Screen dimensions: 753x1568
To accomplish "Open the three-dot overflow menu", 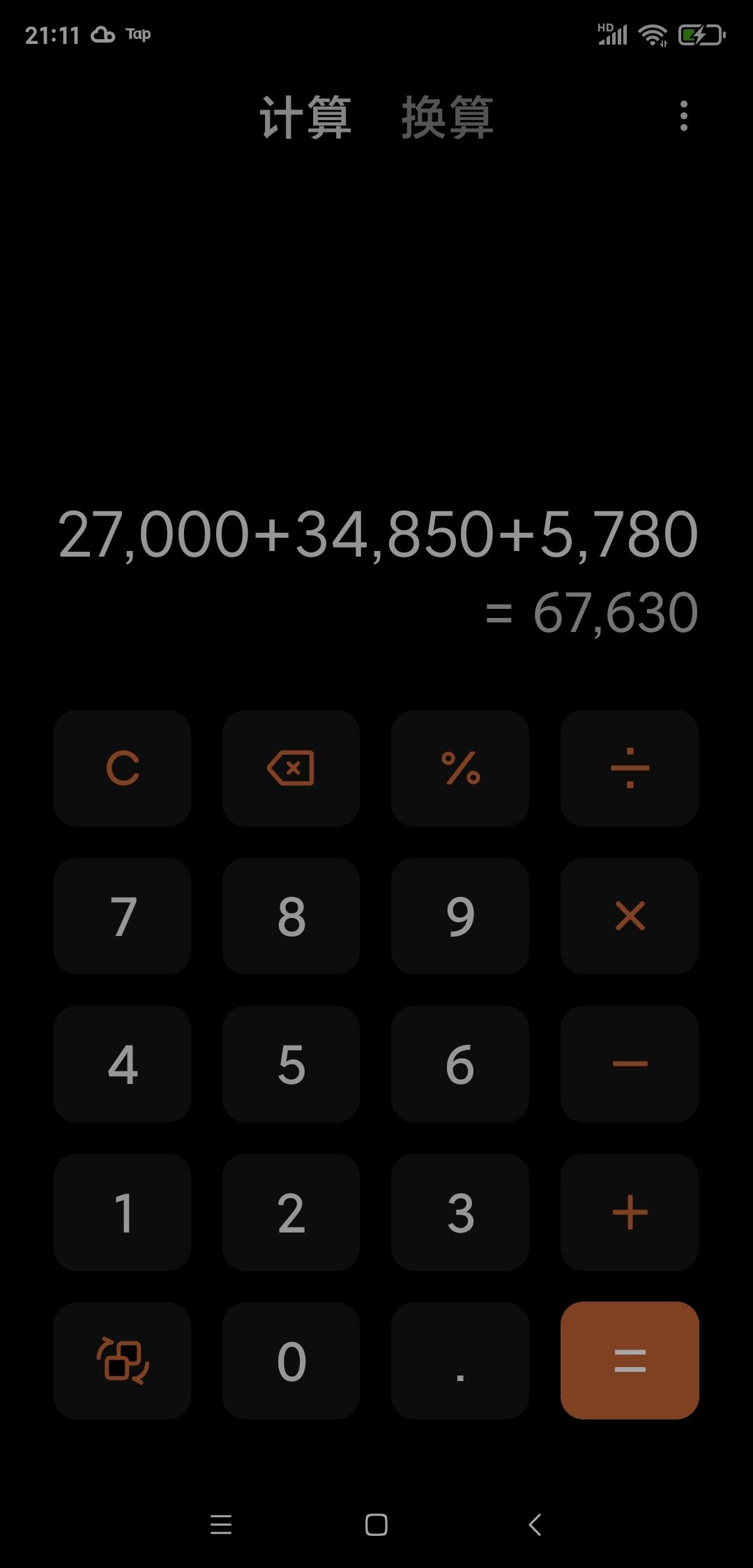I will [x=683, y=117].
